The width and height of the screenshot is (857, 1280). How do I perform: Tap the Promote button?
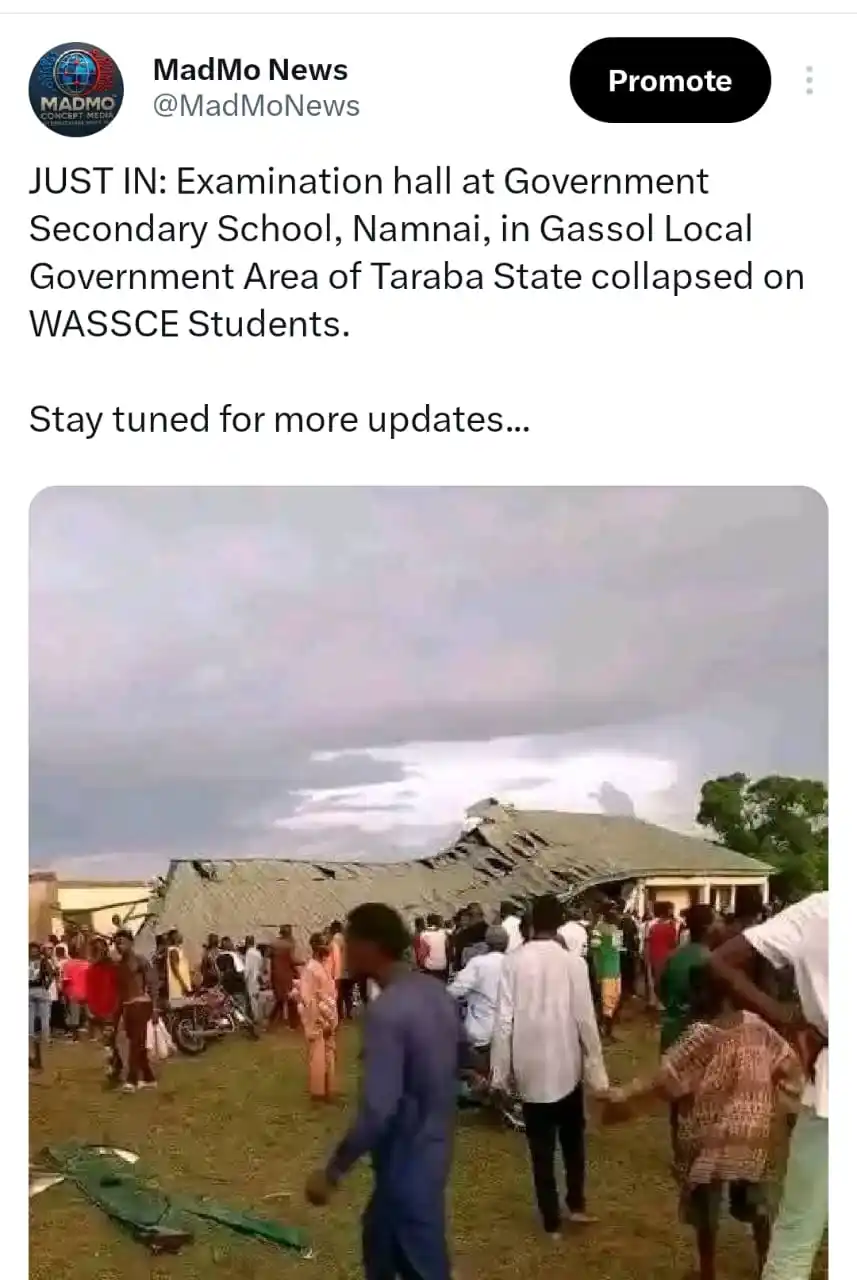pos(669,80)
